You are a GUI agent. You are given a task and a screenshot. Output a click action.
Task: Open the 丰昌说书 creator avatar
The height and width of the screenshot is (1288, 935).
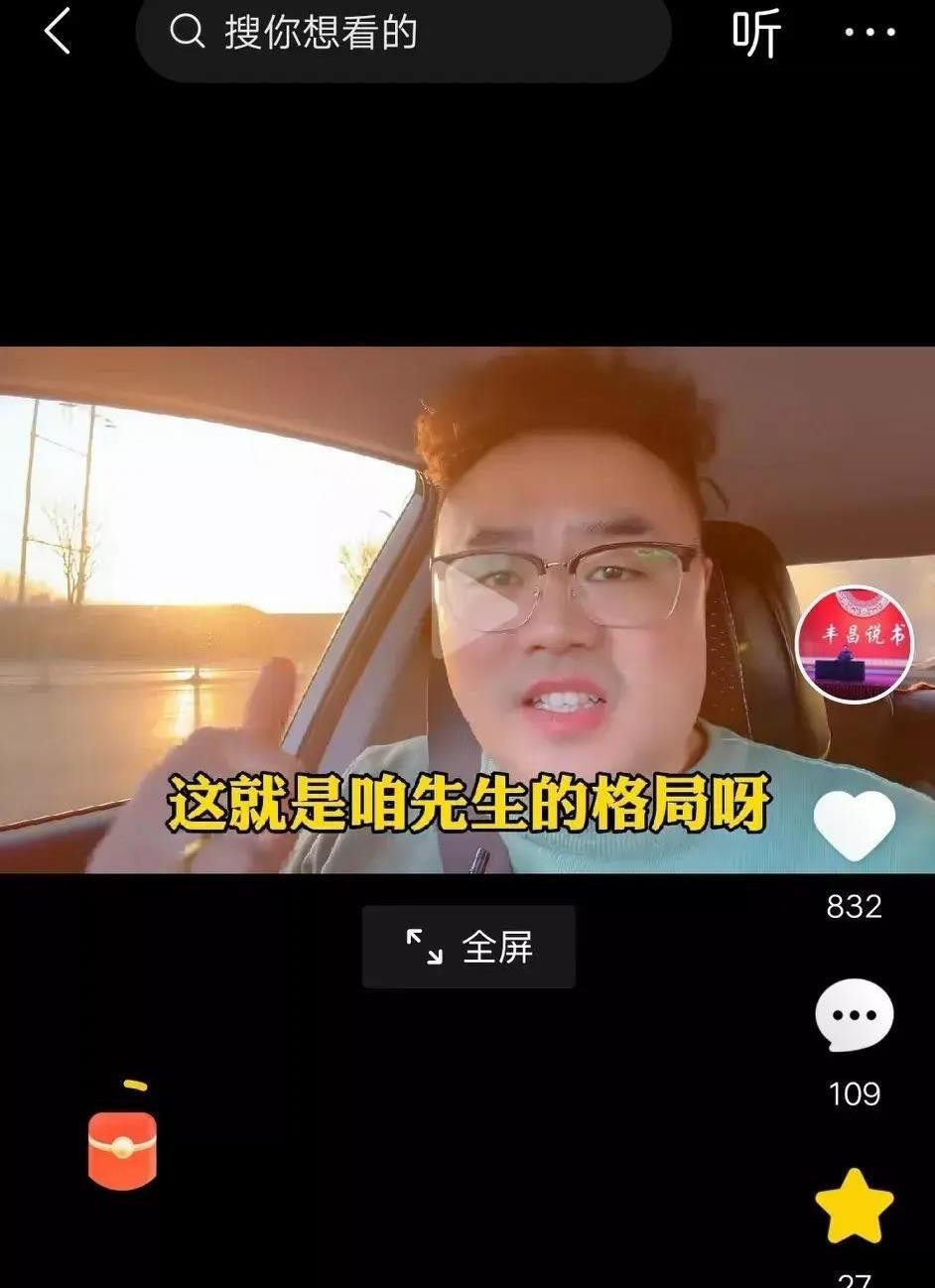click(855, 644)
